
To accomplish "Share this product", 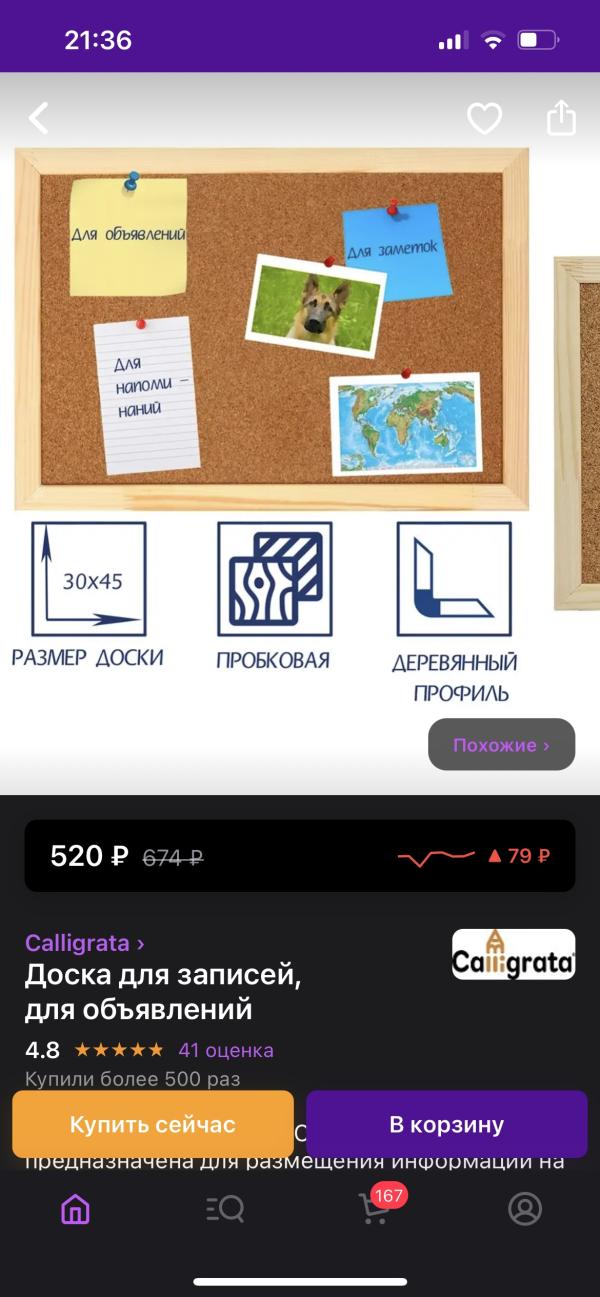I will pos(561,118).
